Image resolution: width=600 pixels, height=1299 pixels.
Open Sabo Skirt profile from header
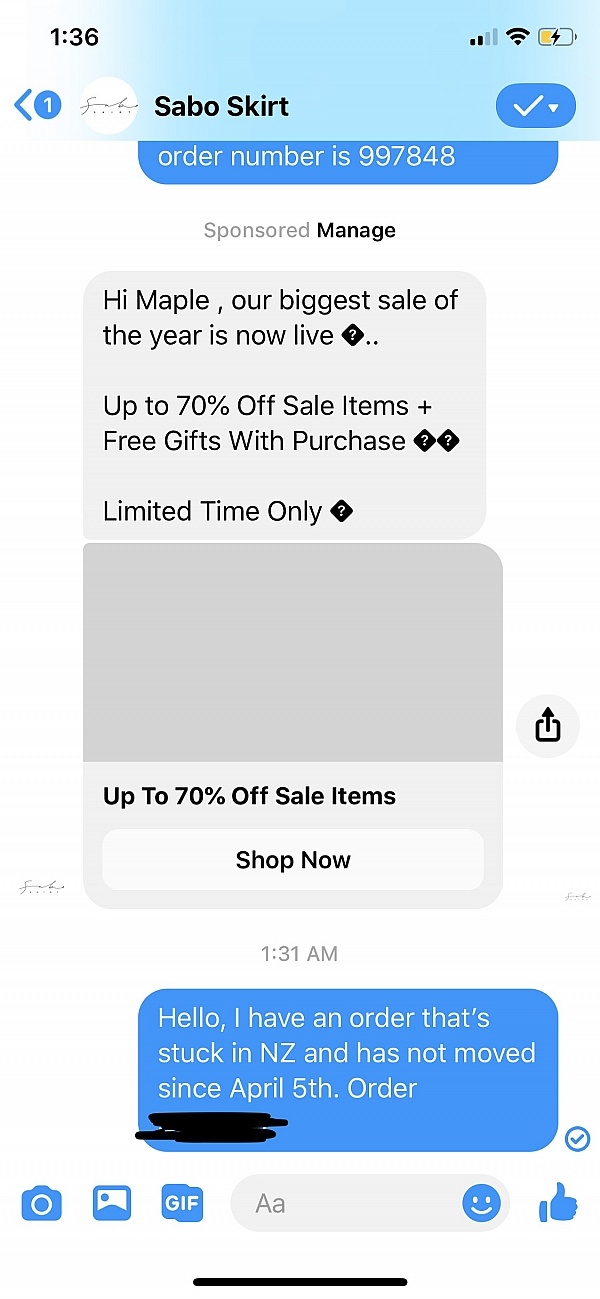pyautogui.click(x=221, y=106)
